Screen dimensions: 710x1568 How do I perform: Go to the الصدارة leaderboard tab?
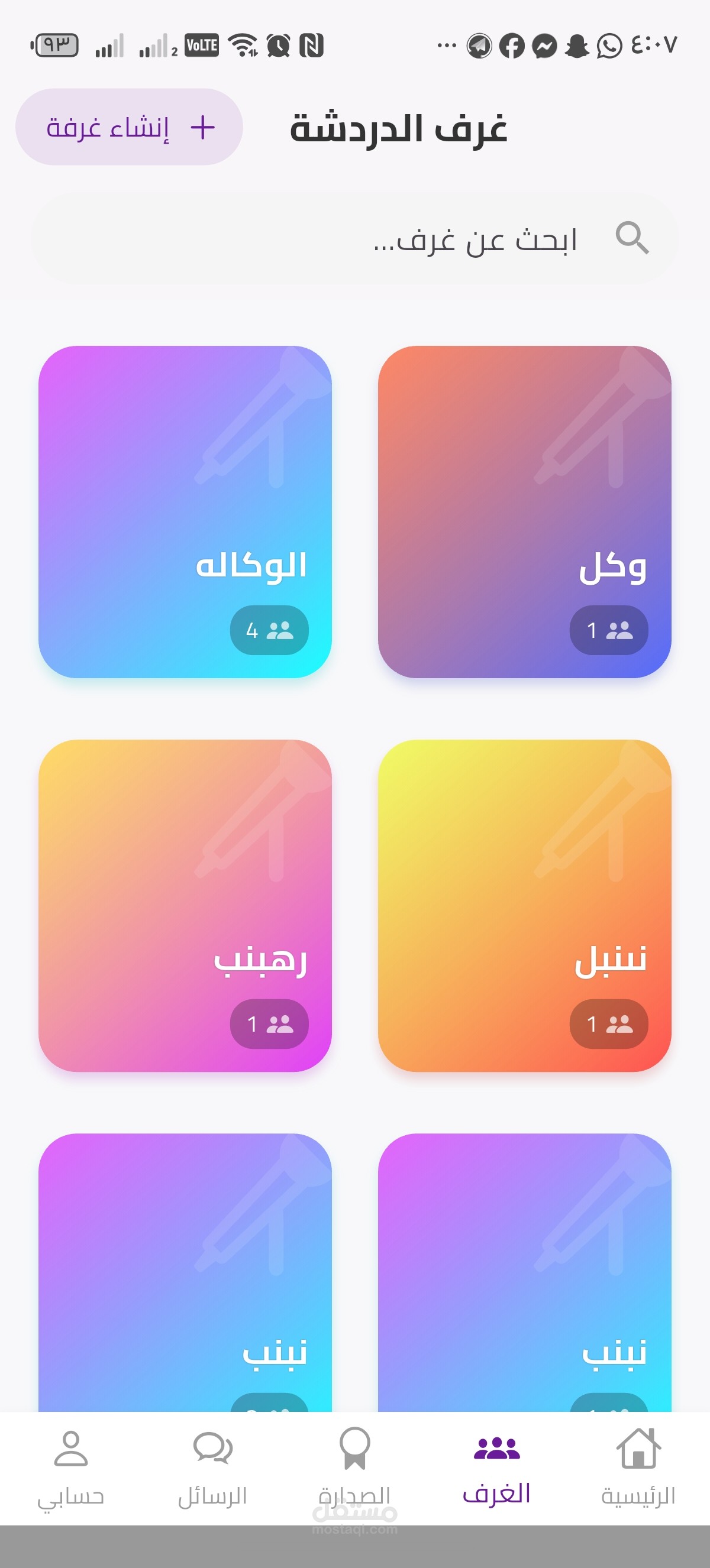(354, 1467)
